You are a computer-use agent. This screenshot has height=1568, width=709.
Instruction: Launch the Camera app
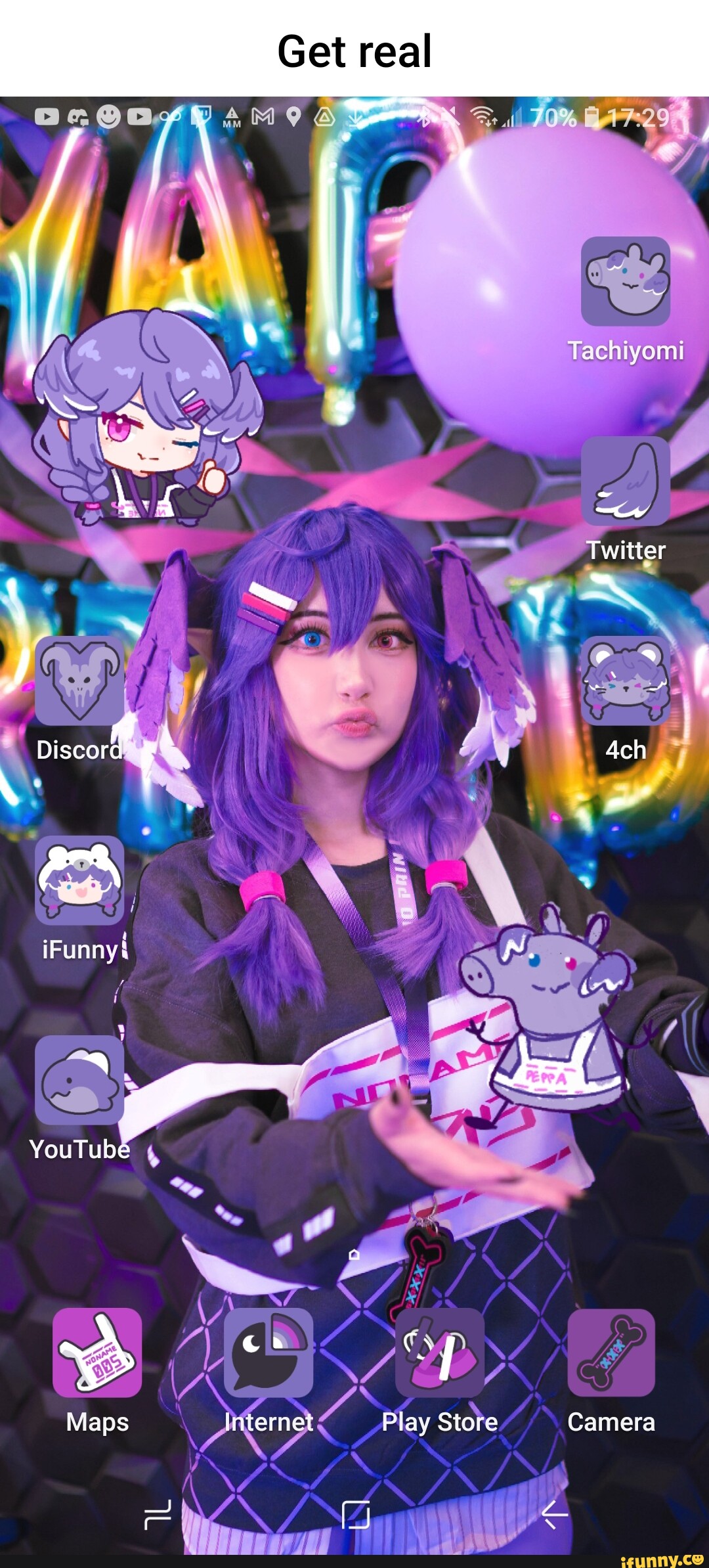click(611, 1352)
